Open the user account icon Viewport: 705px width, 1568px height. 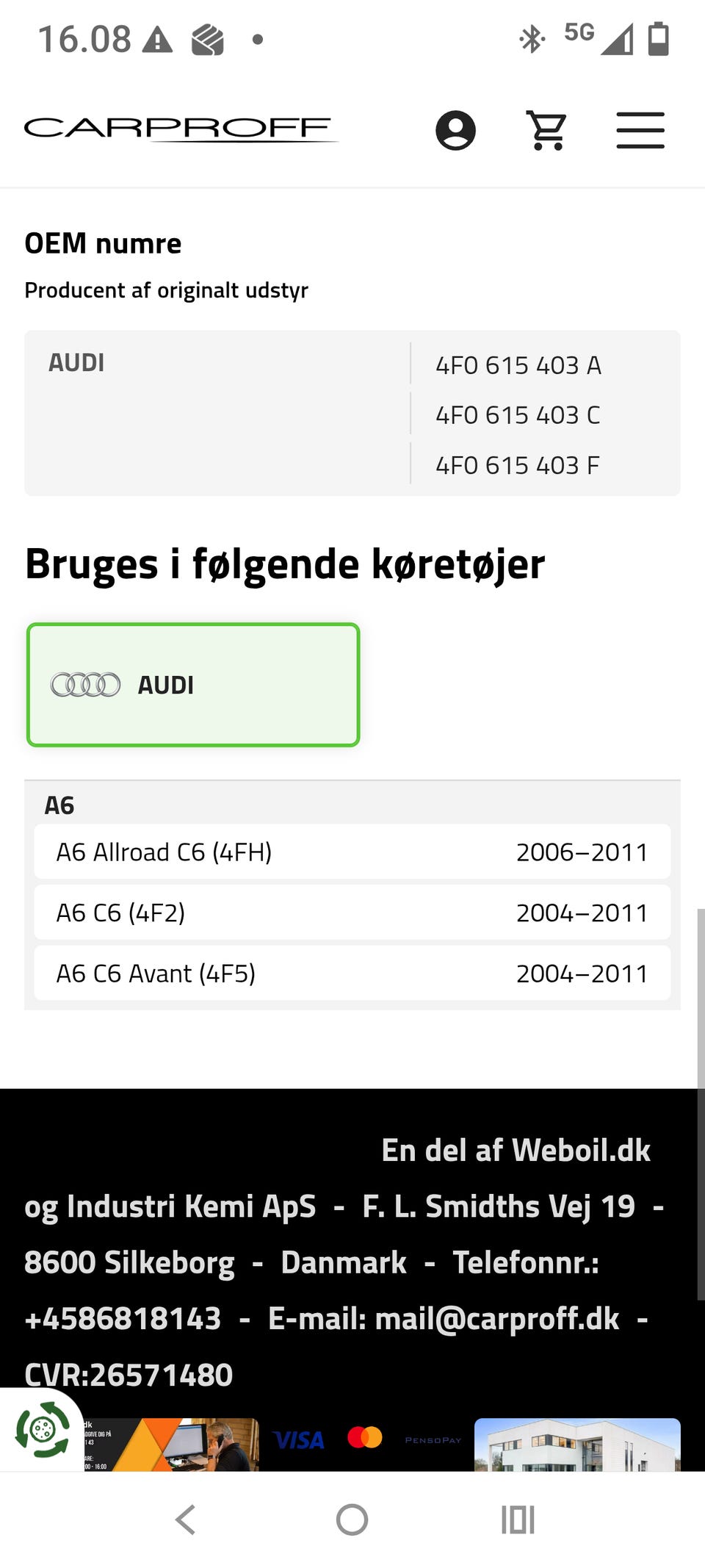pyautogui.click(x=455, y=131)
